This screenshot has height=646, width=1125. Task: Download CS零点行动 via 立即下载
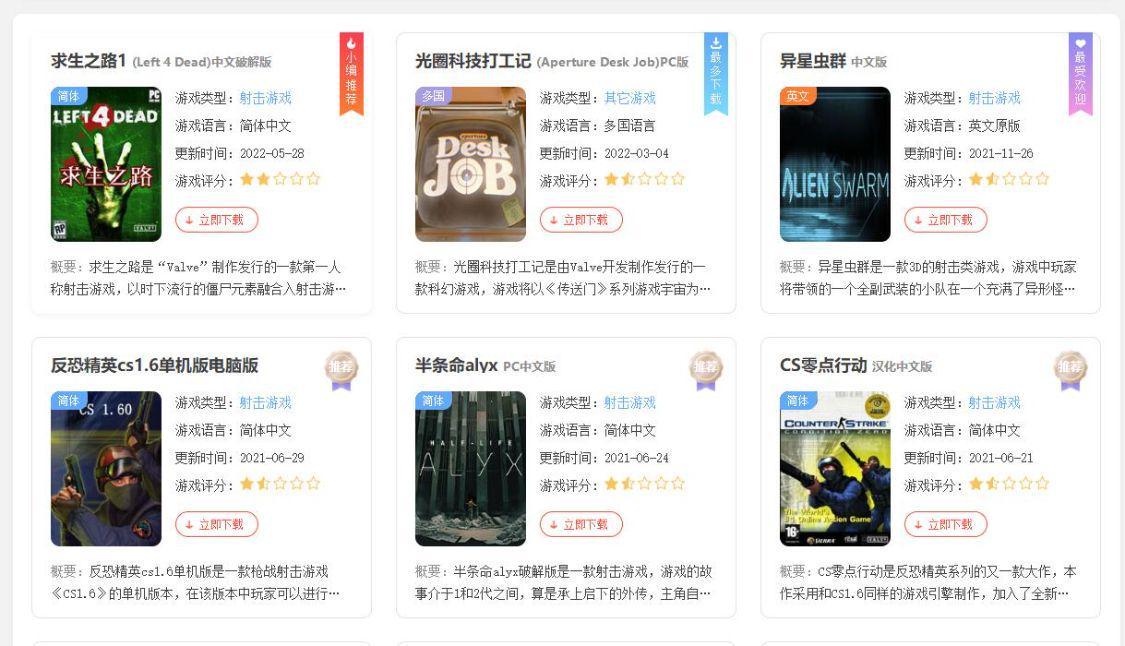click(x=945, y=524)
